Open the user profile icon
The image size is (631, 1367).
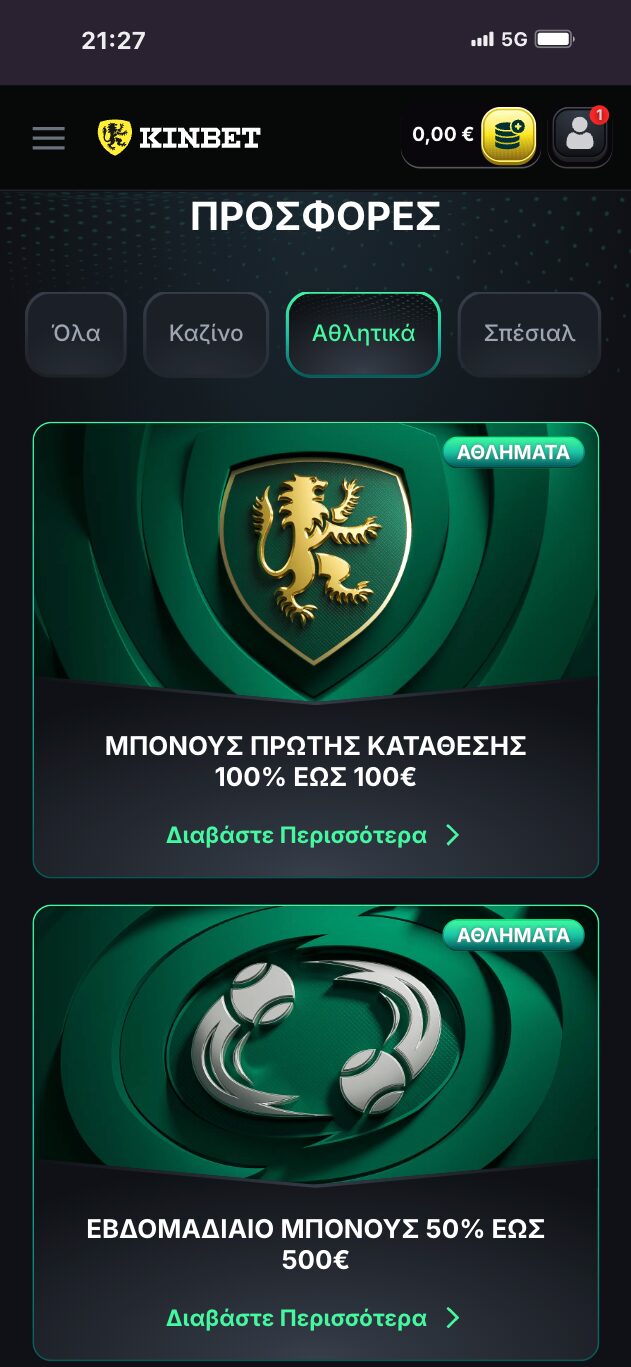pos(580,135)
